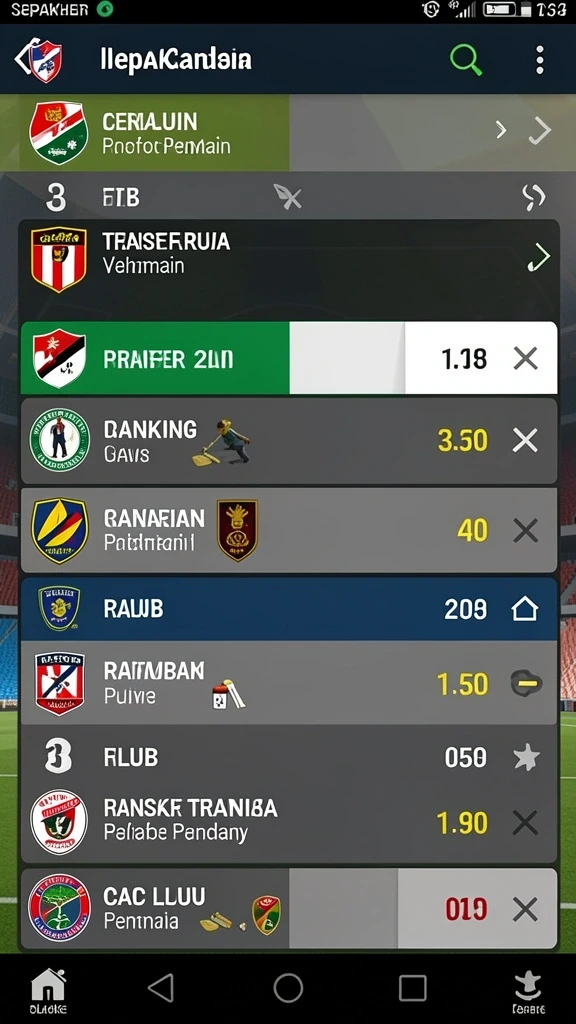Go back using the top-left crest arrow

[x=39, y=60]
